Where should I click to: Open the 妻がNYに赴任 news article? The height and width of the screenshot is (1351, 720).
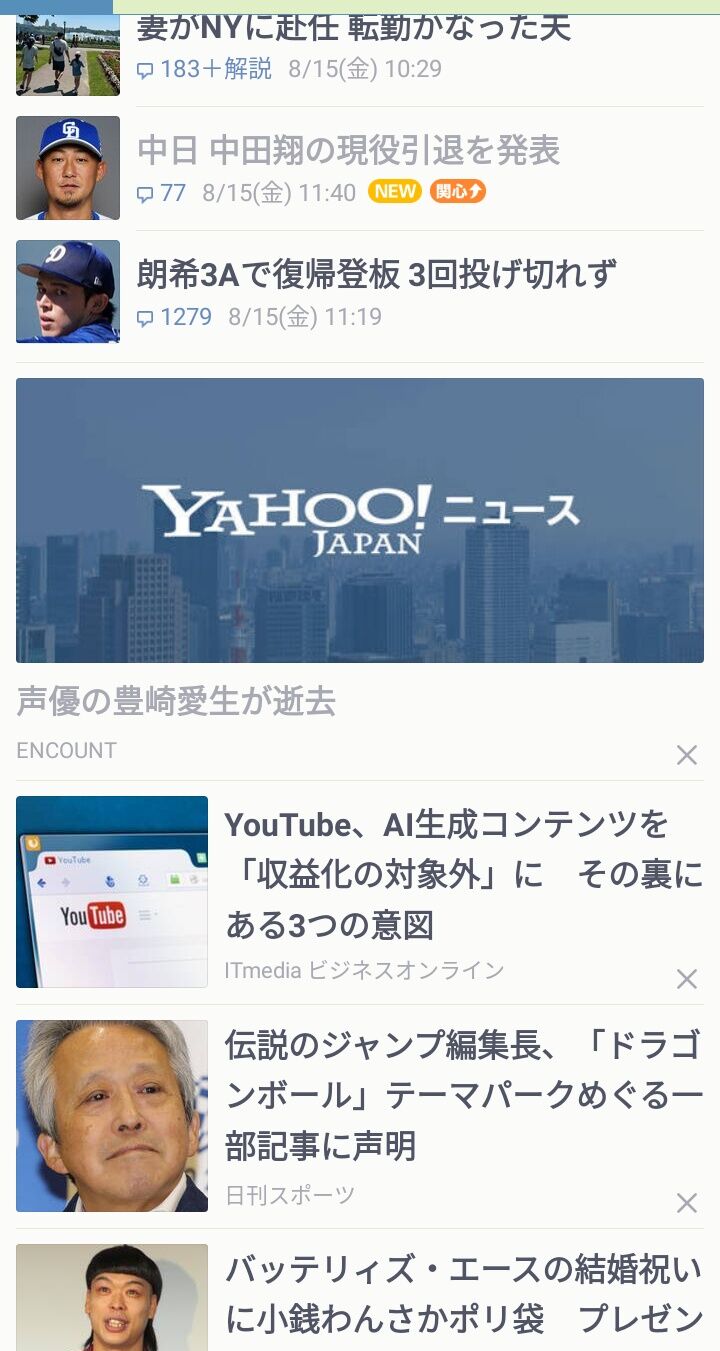353,28
